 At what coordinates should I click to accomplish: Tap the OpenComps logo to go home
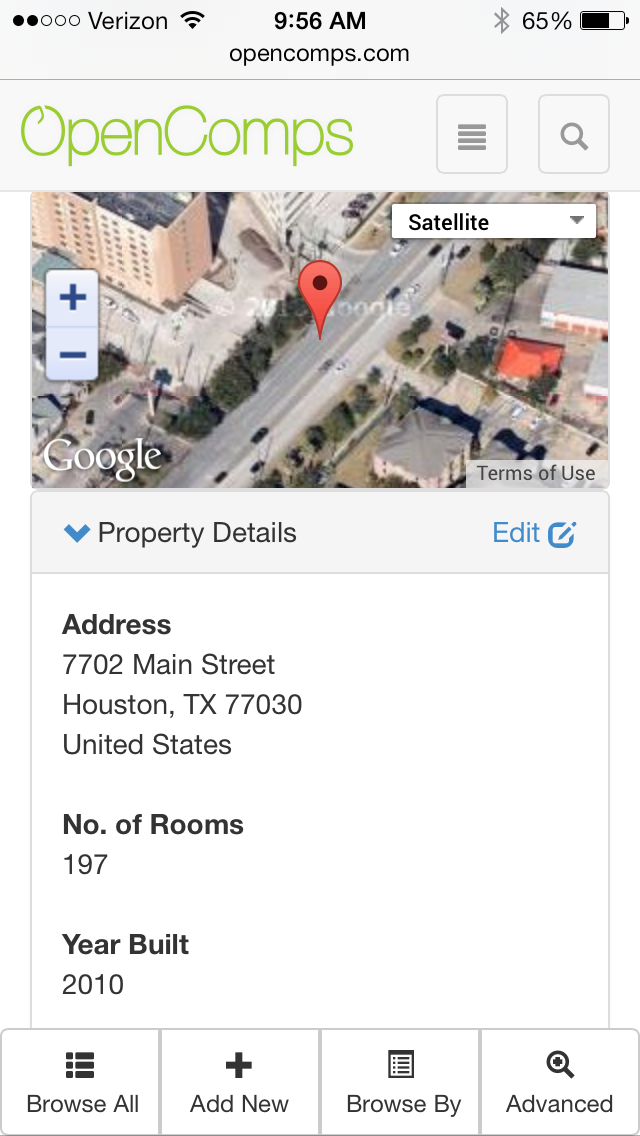(x=187, y=134)
